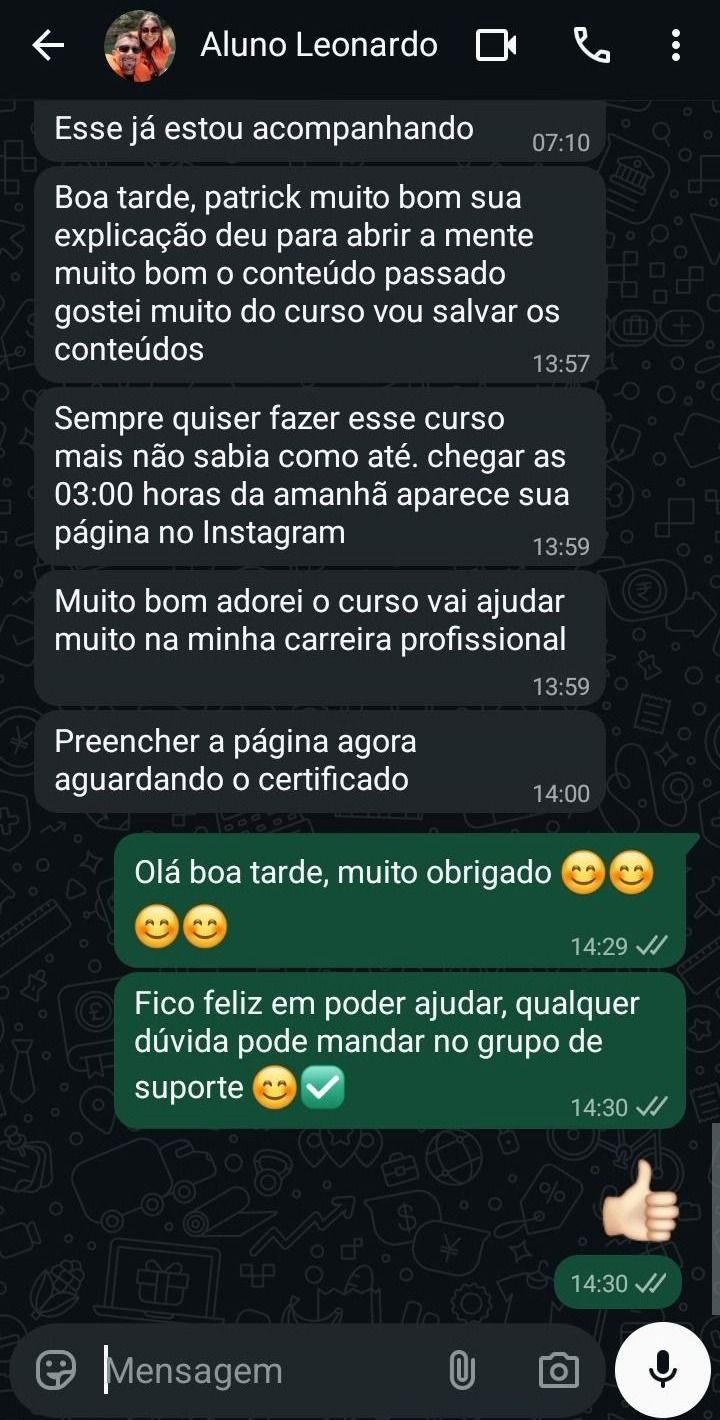Tap the microphone voice message button
The image size is (720, 1420).
click(663, 1370)
